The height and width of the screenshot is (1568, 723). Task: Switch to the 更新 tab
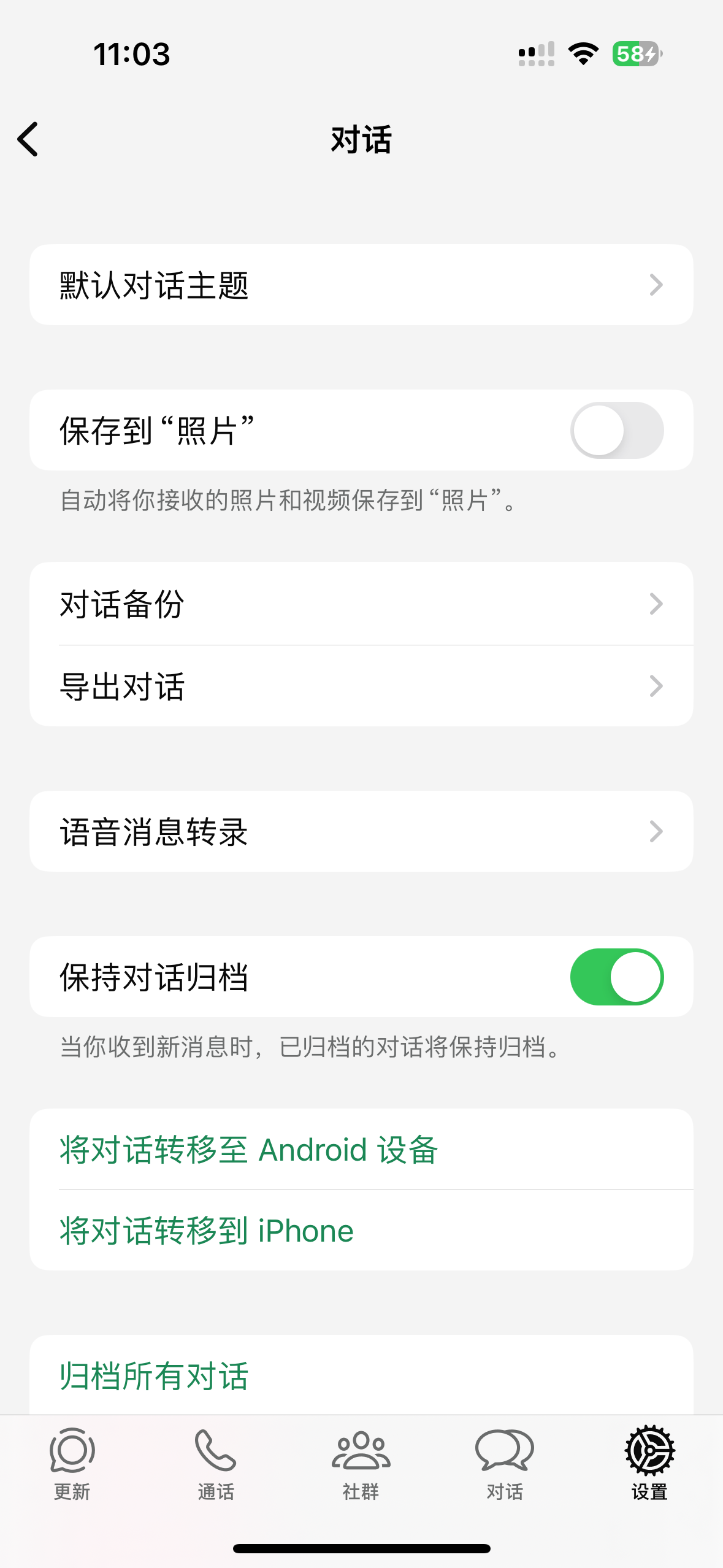(x=72, y=1463)
